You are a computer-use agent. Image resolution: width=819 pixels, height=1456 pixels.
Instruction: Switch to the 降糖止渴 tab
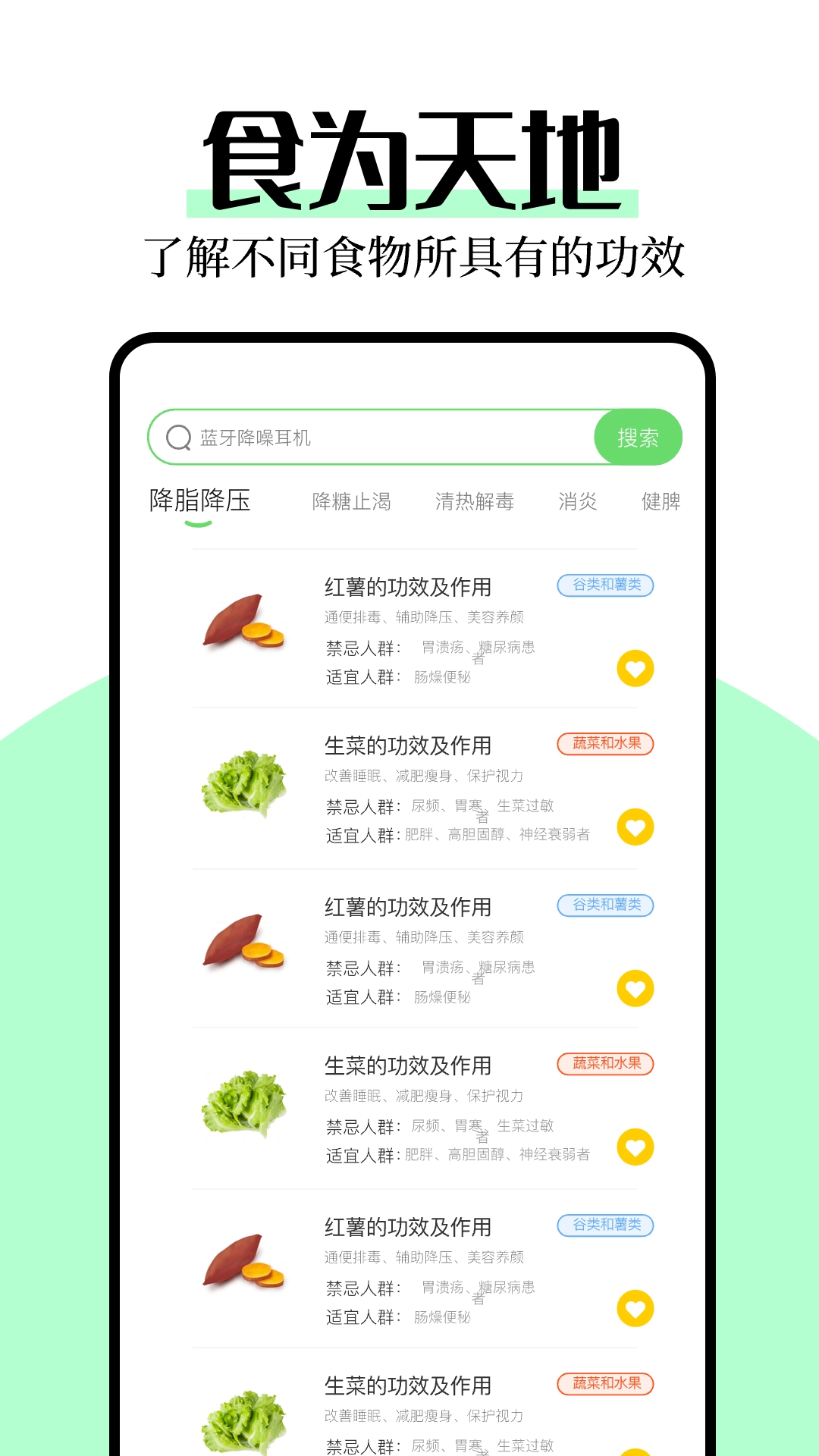point(351,501)
